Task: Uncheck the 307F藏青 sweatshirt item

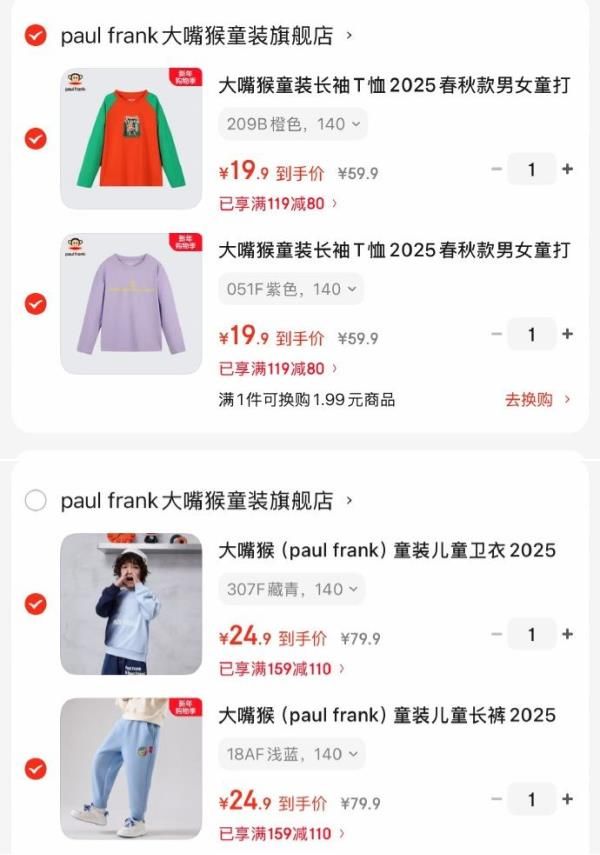Action: tap(35, 604)
